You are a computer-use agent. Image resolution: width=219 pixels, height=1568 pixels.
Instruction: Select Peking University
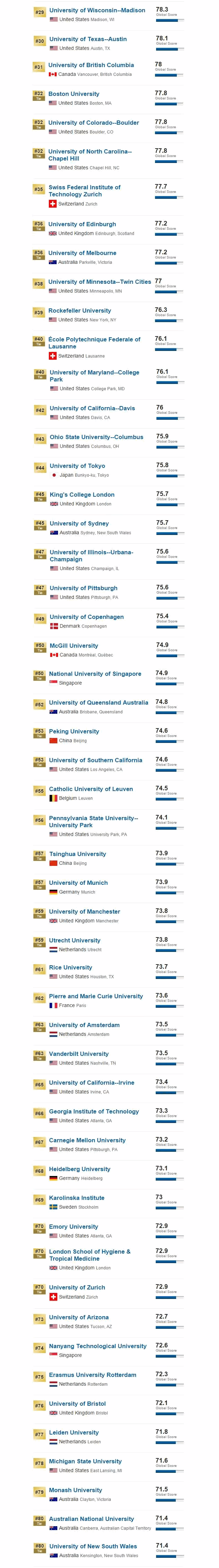click(x=73, y=731)
